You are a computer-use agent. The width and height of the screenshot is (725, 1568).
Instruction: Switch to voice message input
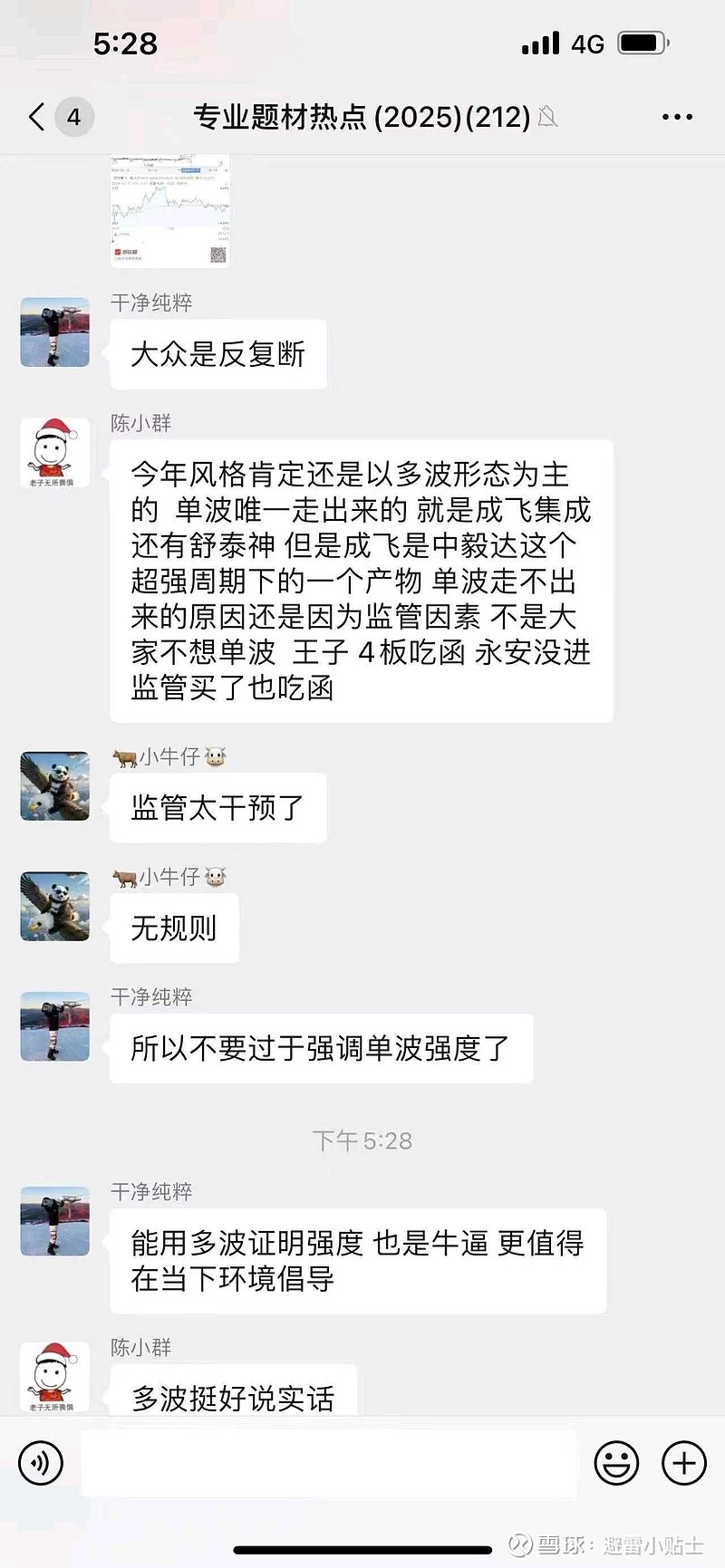pyautogui.click(x=42, y=1463)
